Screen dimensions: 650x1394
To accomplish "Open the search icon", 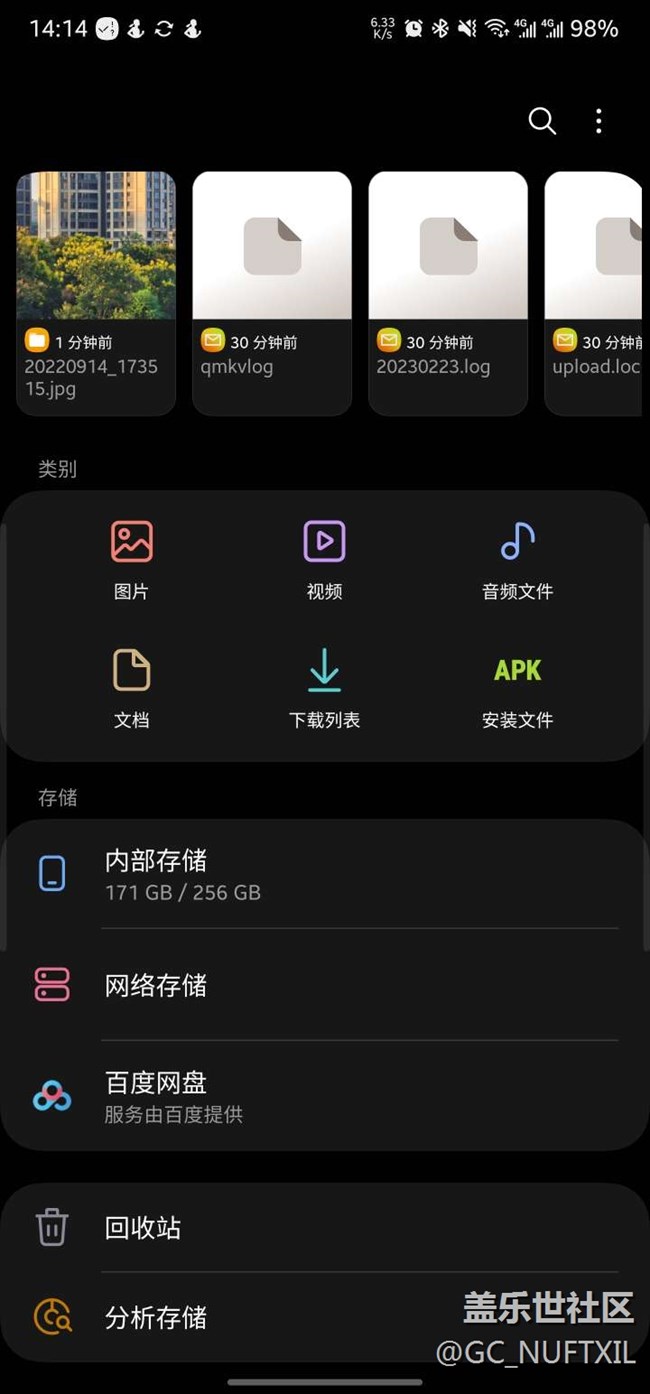I will coord(542,121).
